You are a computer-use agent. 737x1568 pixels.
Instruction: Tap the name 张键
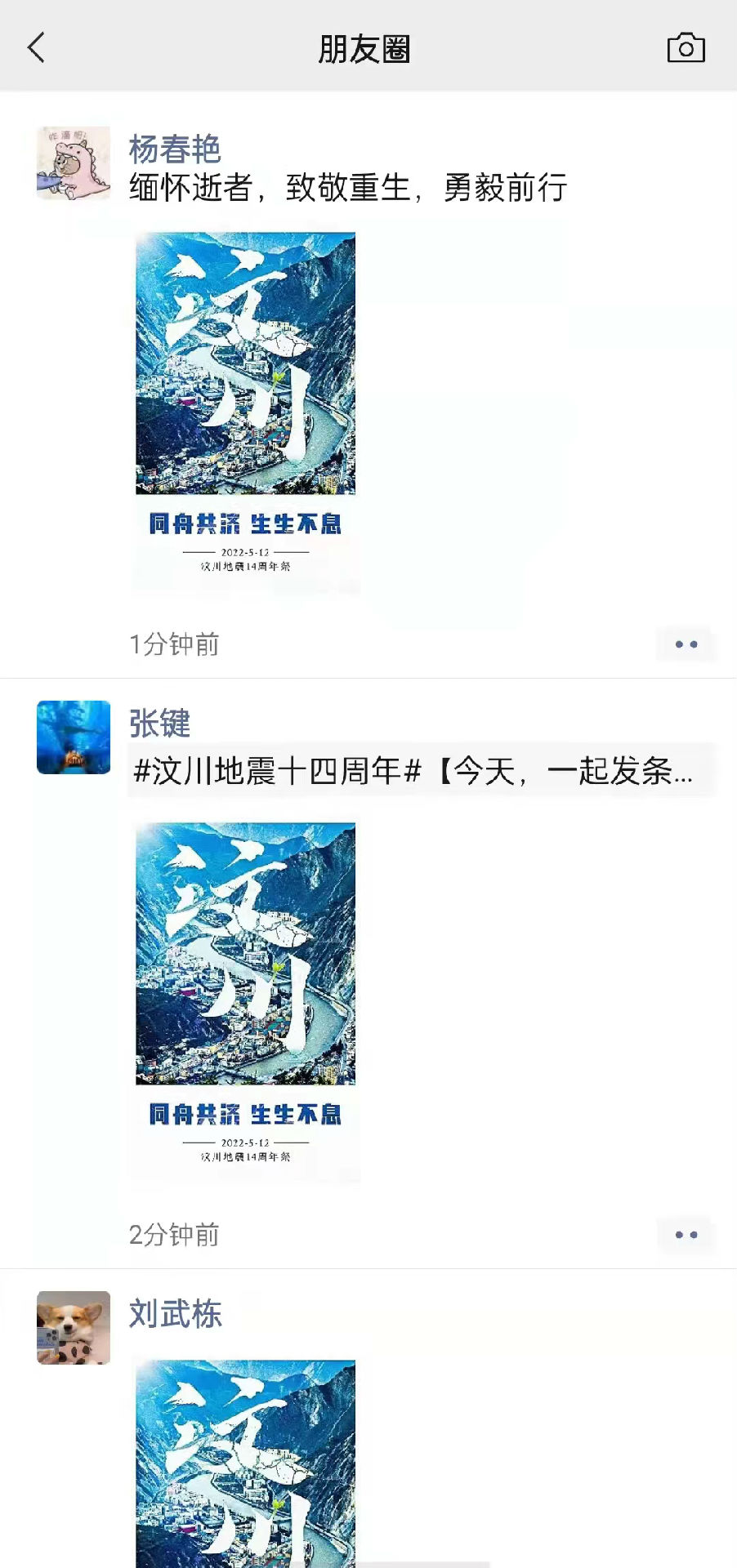pos(160,724)
